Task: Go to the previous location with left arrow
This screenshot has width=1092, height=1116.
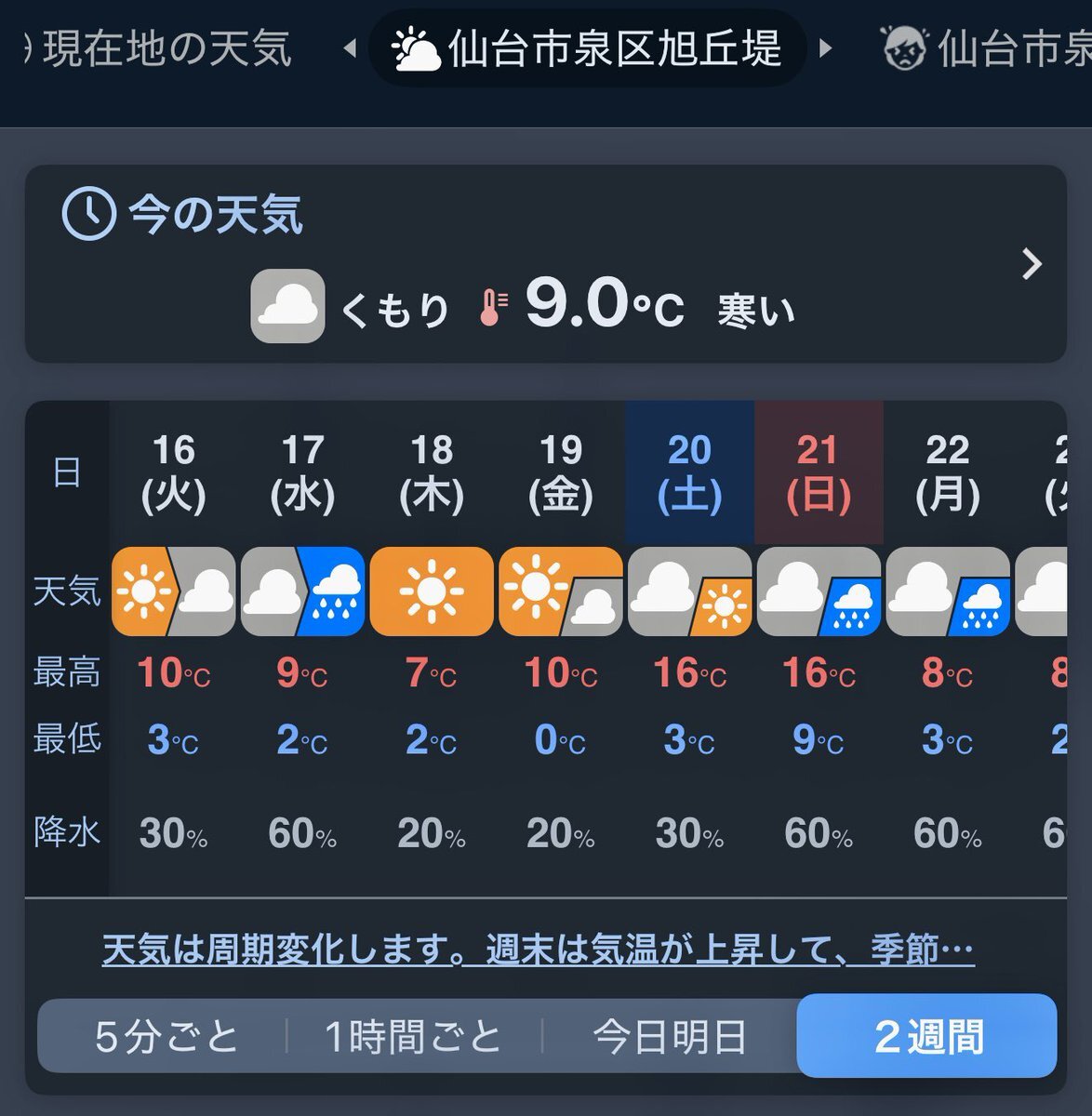Action: coord(351,48)
